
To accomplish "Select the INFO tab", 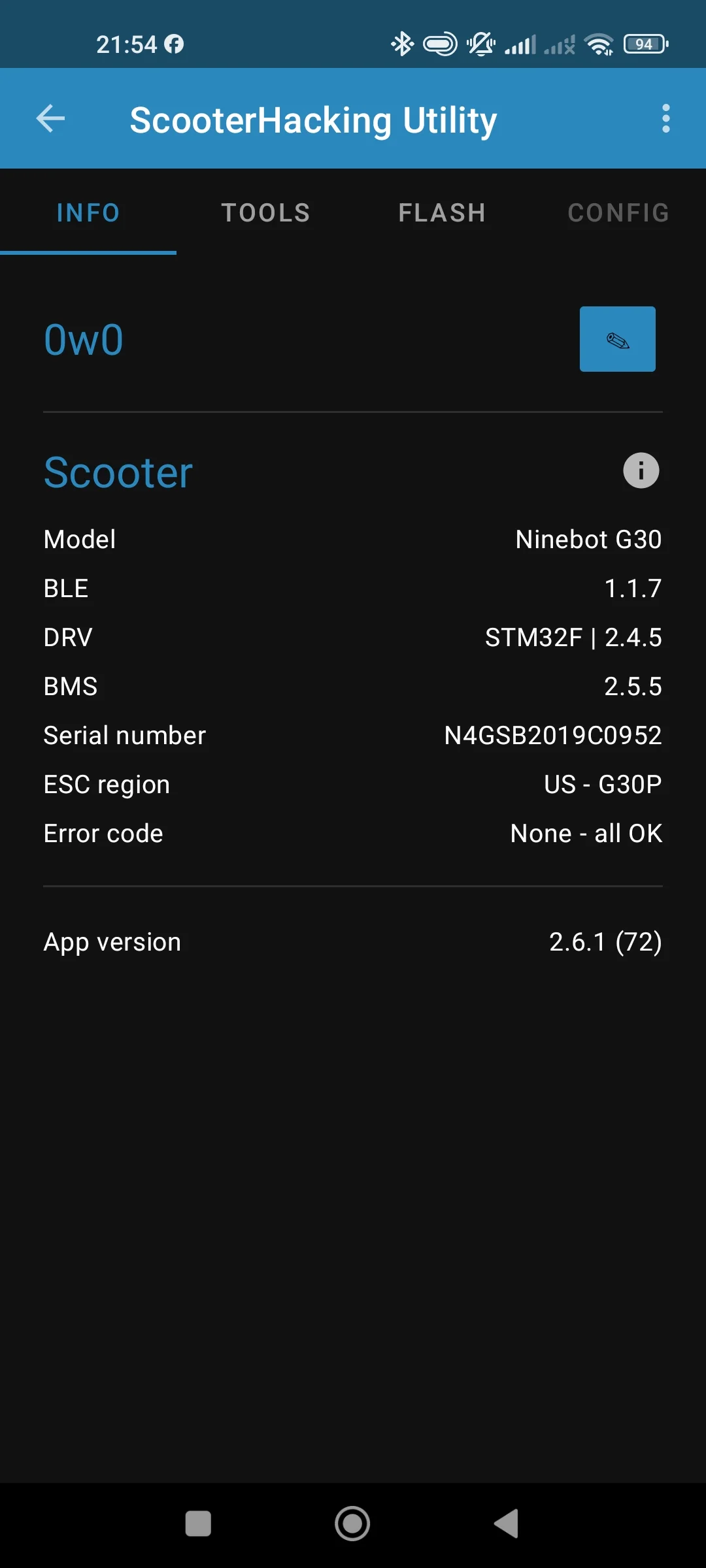I will coord(87,212).
